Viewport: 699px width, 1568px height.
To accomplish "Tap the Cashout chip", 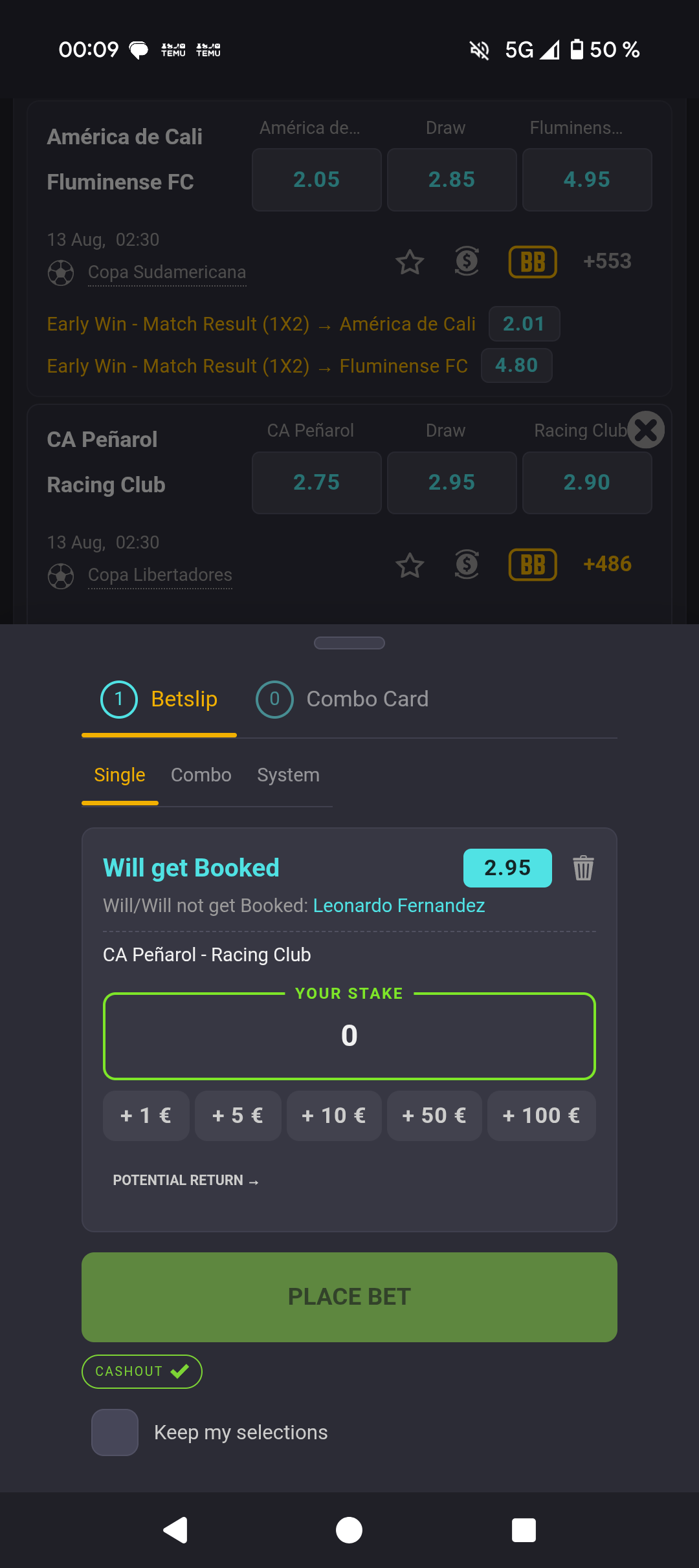I will click(142, 1371).
